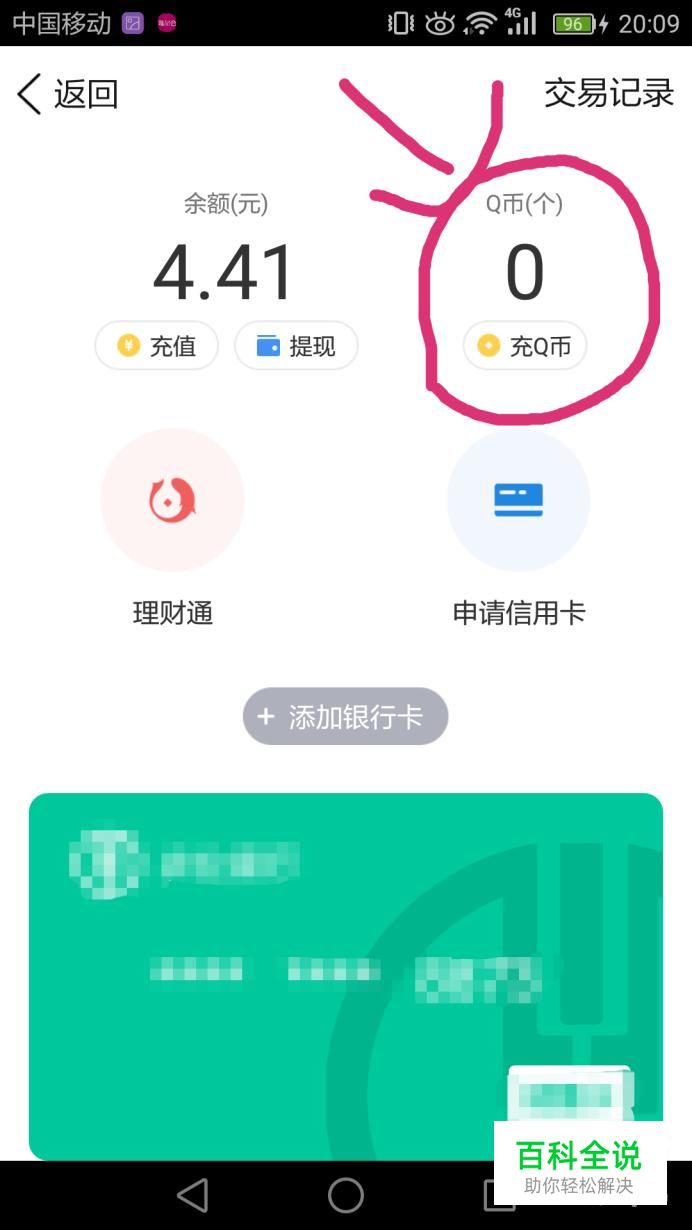Recharge Q coins via 充Q币

tap(525, 347)
